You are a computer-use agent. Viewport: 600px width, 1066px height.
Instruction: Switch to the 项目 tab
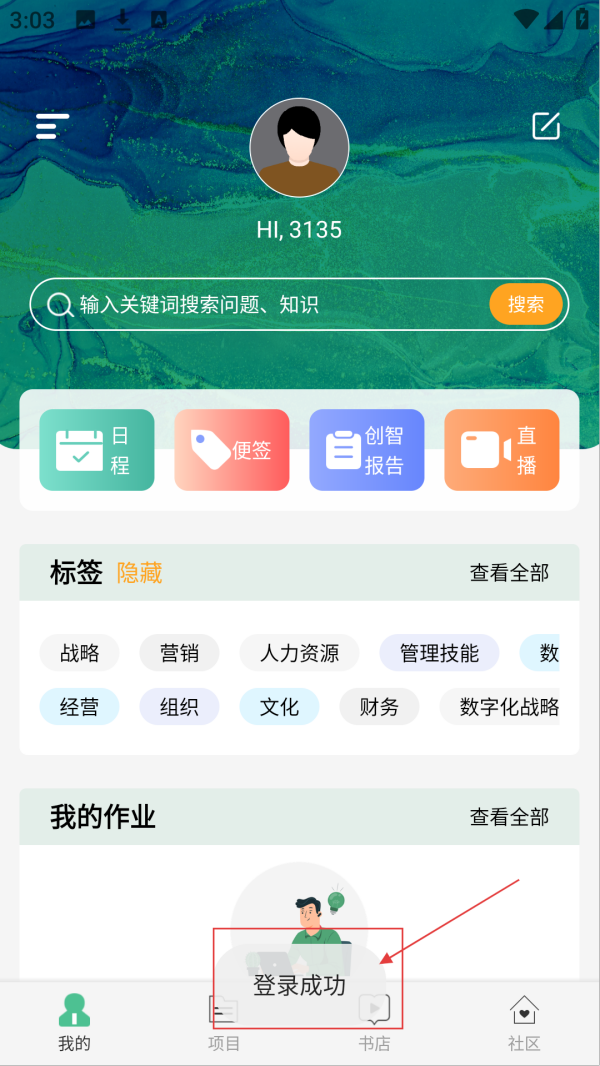pos(224,1023)
